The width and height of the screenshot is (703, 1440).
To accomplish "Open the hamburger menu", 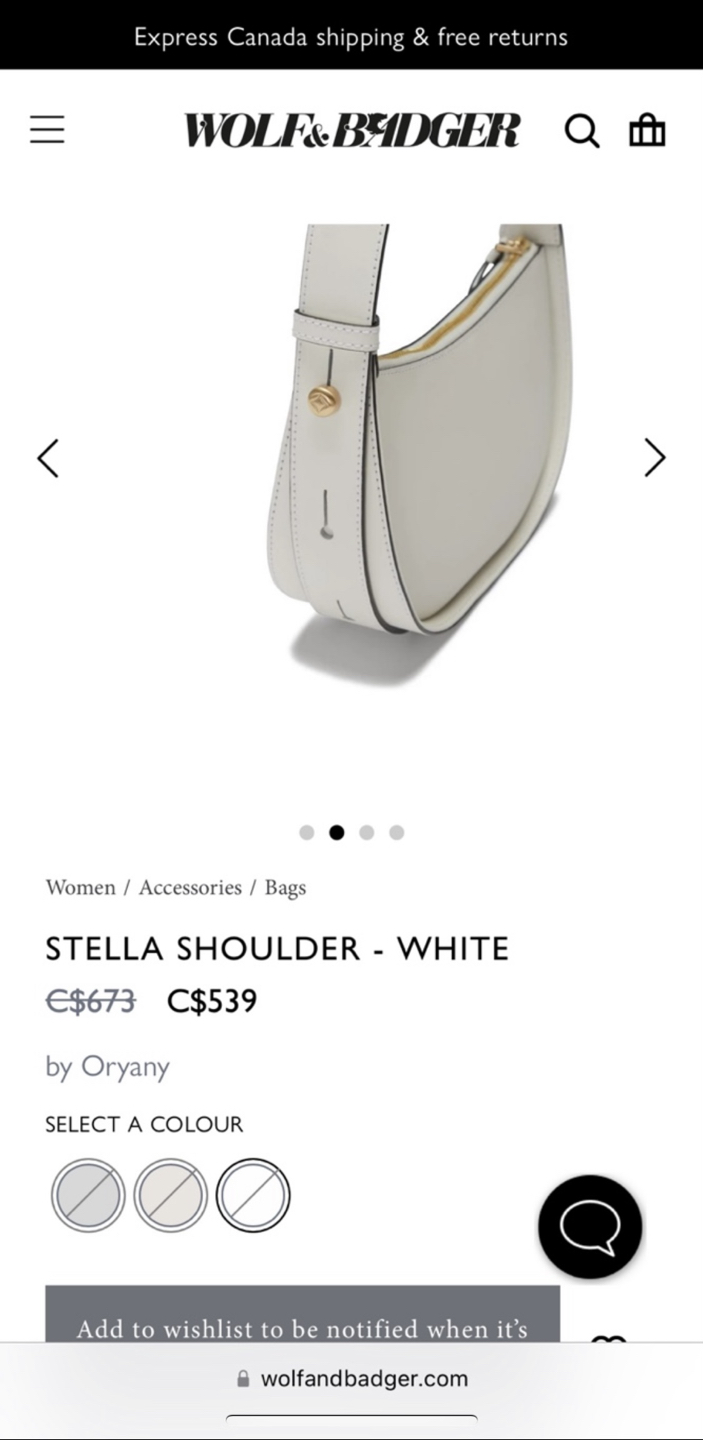I will tap(47, 130).
